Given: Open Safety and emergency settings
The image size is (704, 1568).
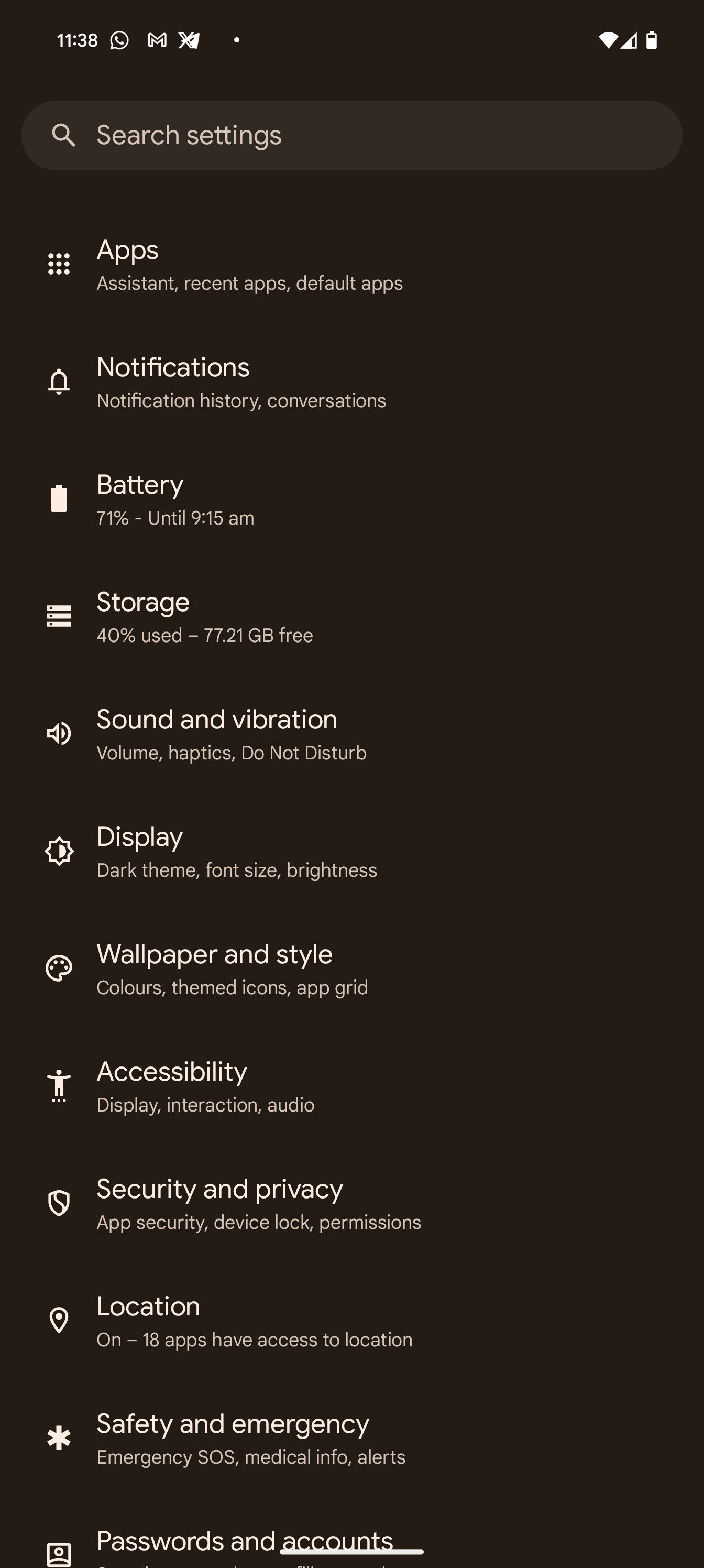Looking at the screenshot, I should point(351,1439).
